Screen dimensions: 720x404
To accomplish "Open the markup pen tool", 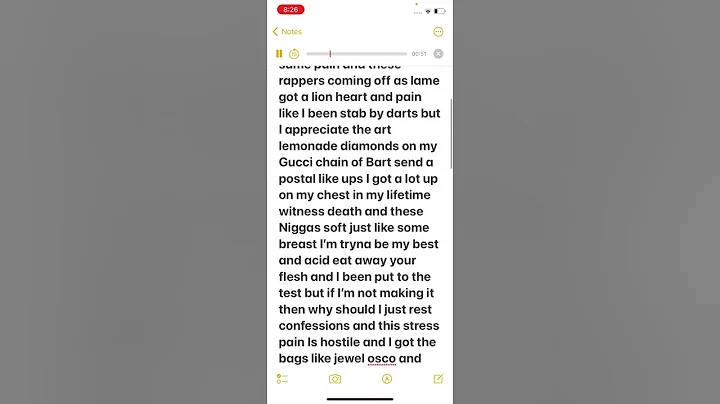I will [x=387, y=379].
